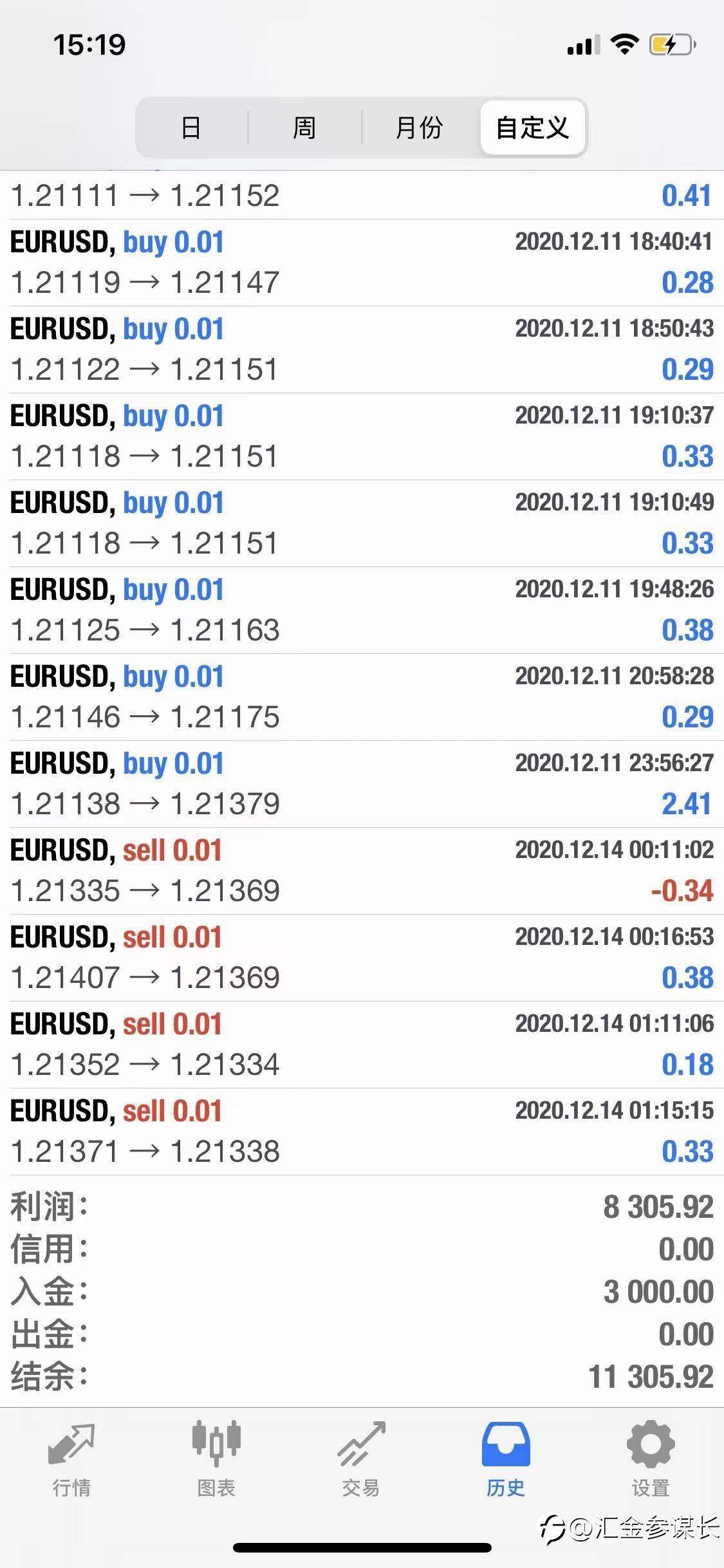Switch to the 日 period filter
Viewport: 724px width, 1568px height.
point(192,127)
